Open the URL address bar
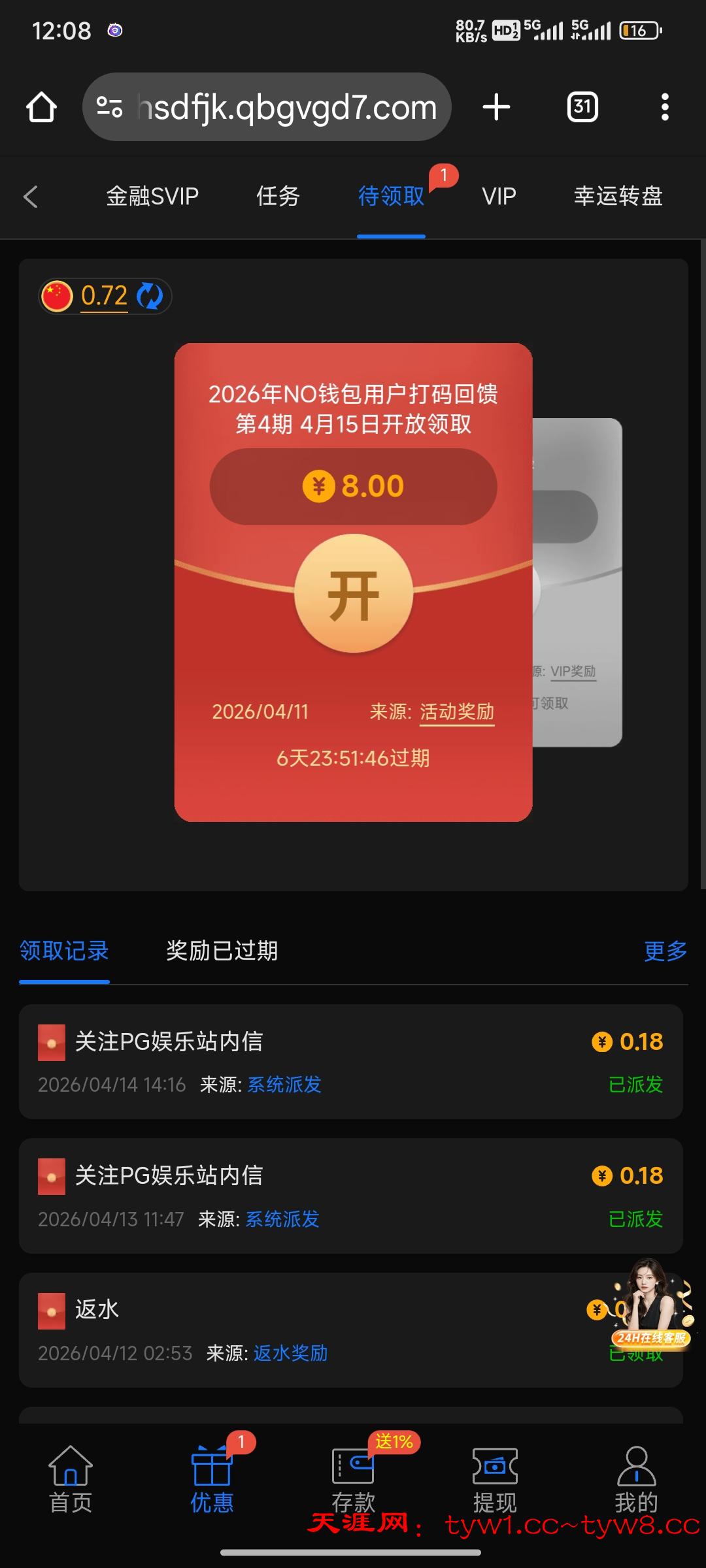This screenshot has height=1568, width=706. tap(275, 107)
